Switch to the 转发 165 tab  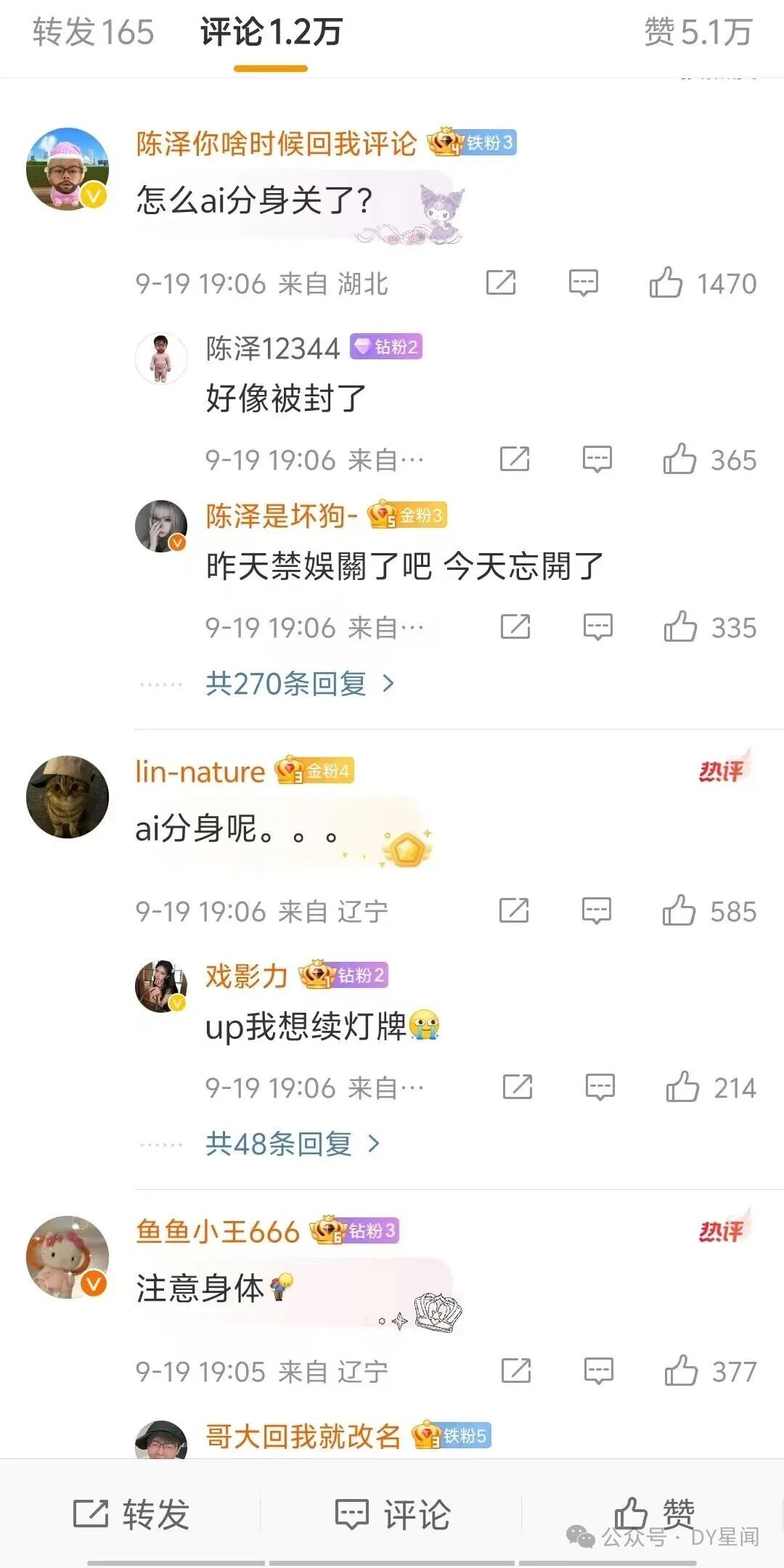tap(93, 33)
